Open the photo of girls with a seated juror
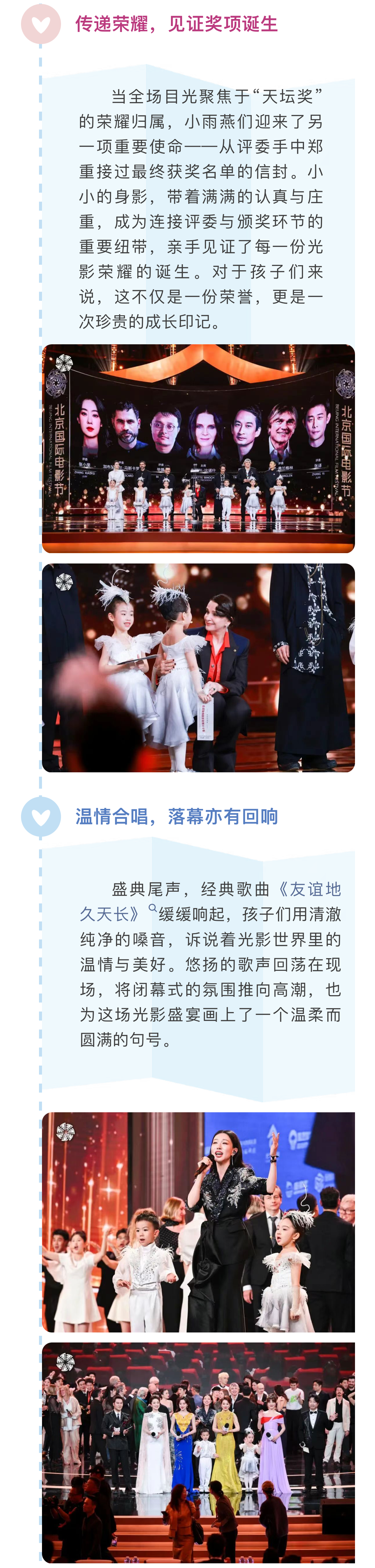375x1568 pixels. tap(198, 668)
